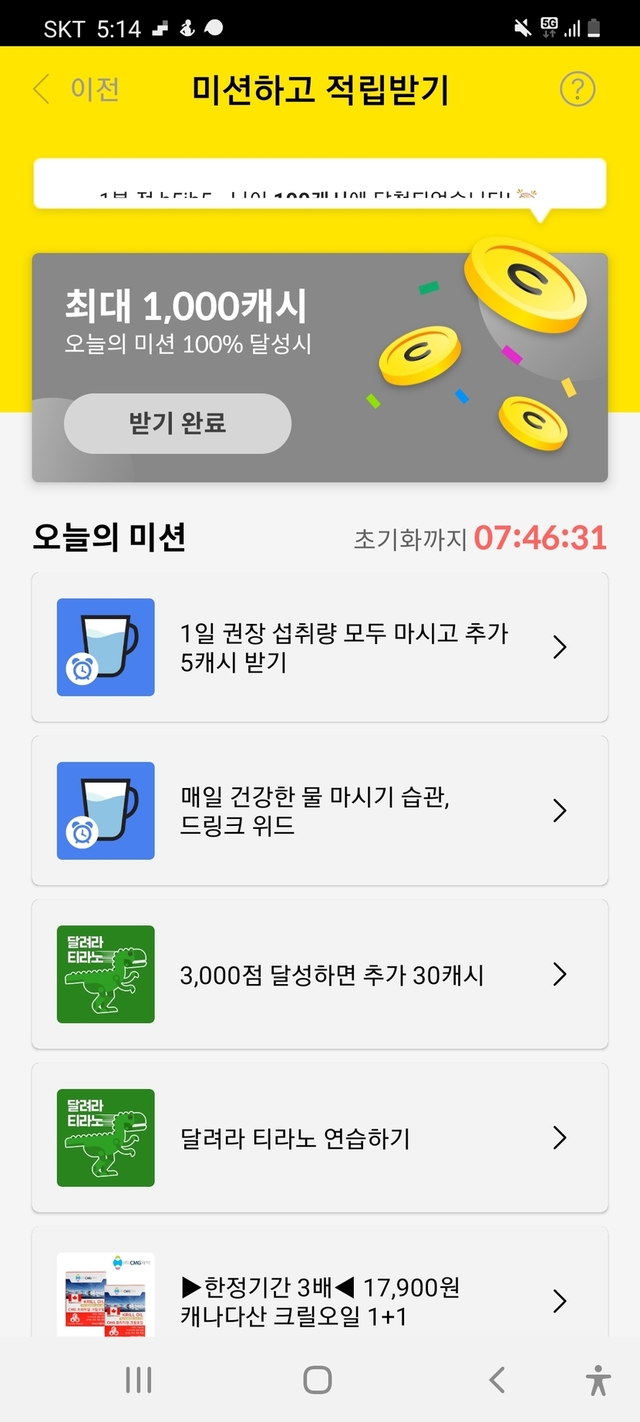Go back using the 이전 button
640x1422 pixels.
[76, 89]
